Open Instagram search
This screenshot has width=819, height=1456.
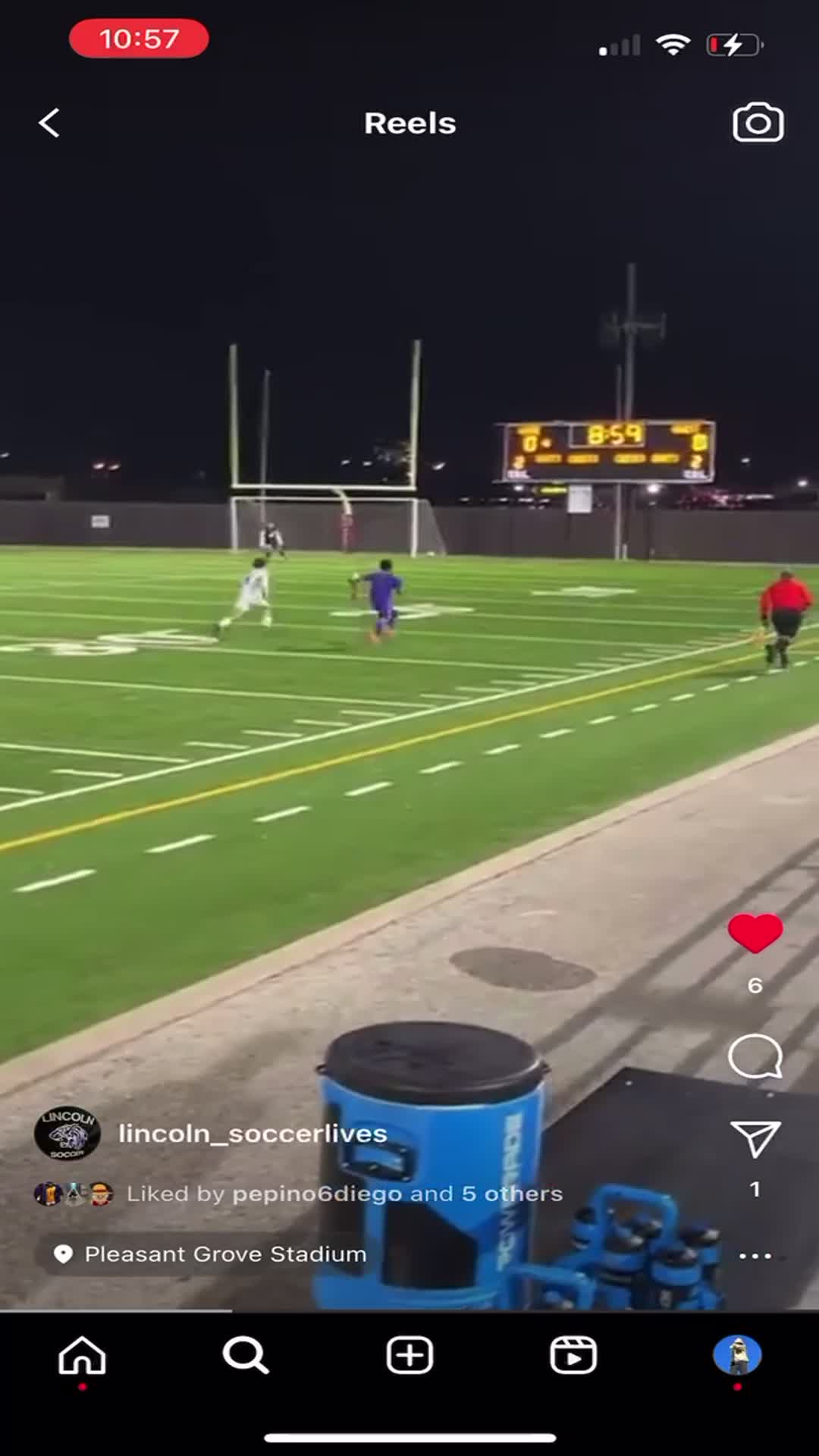pos(246,1357)
